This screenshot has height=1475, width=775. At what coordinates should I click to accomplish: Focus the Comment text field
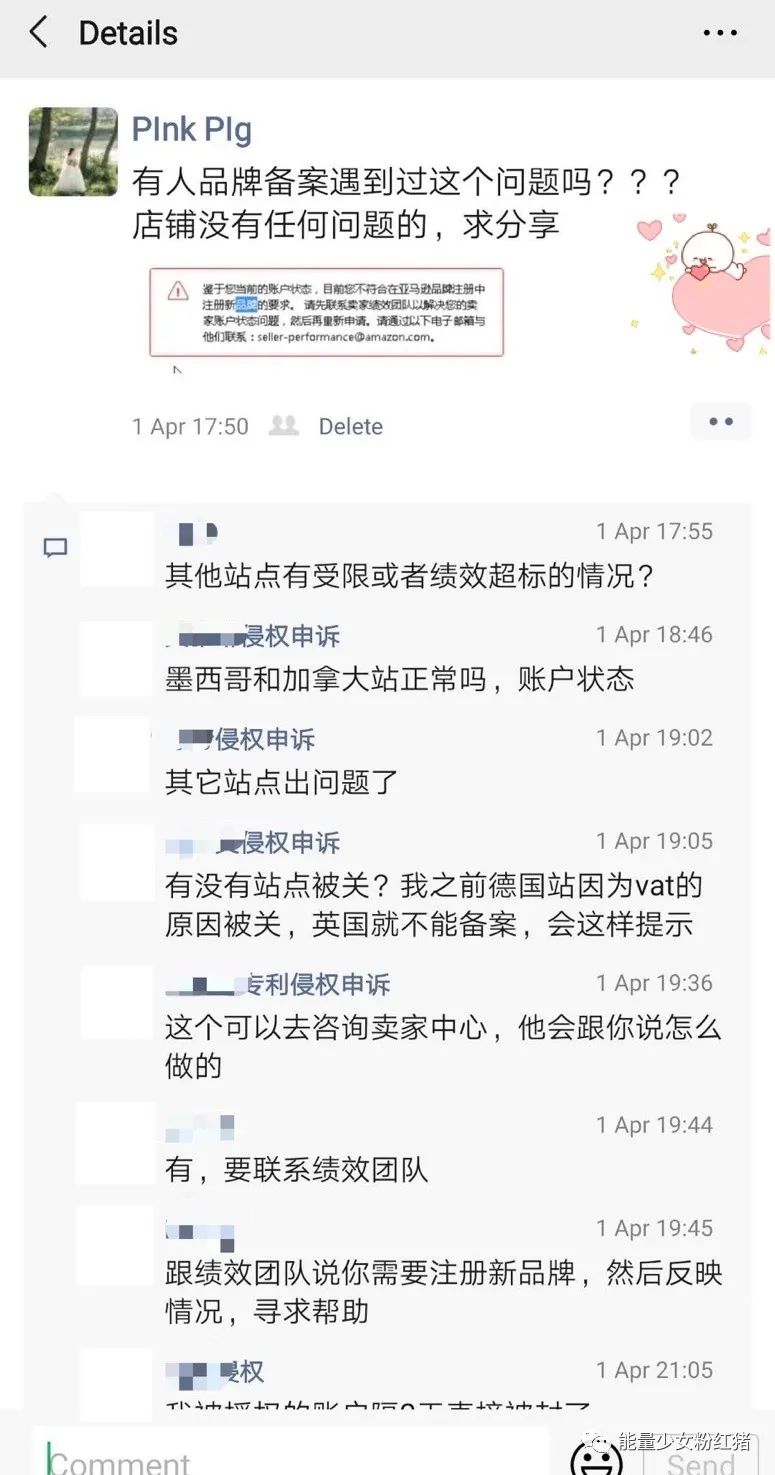point(290,1456)
